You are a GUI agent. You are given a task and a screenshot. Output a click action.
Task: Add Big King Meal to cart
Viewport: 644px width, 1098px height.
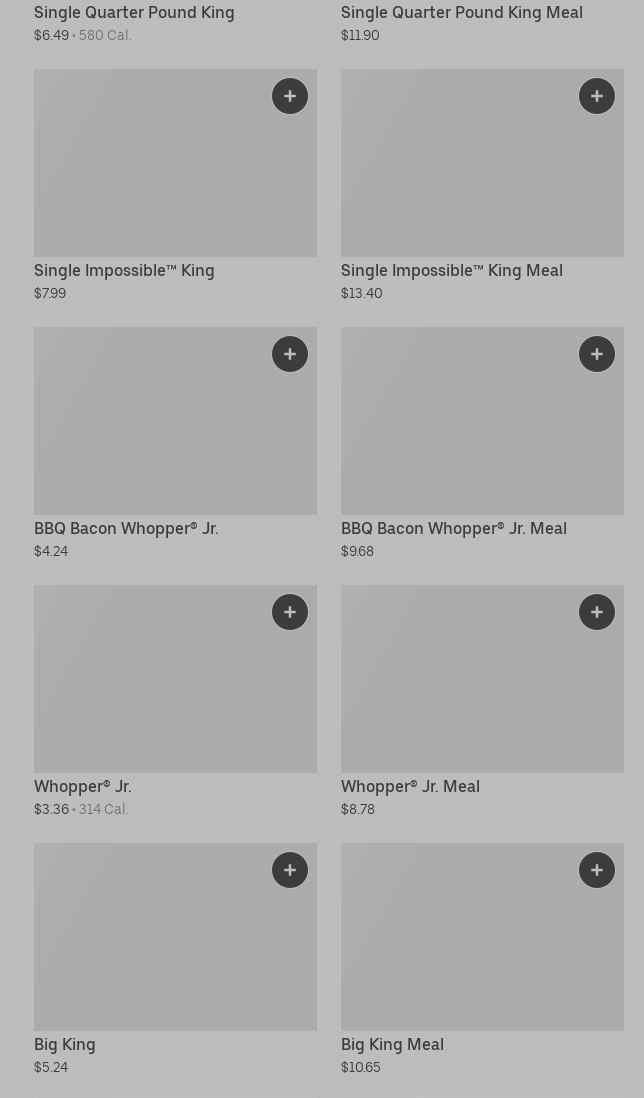click(597, 870)
